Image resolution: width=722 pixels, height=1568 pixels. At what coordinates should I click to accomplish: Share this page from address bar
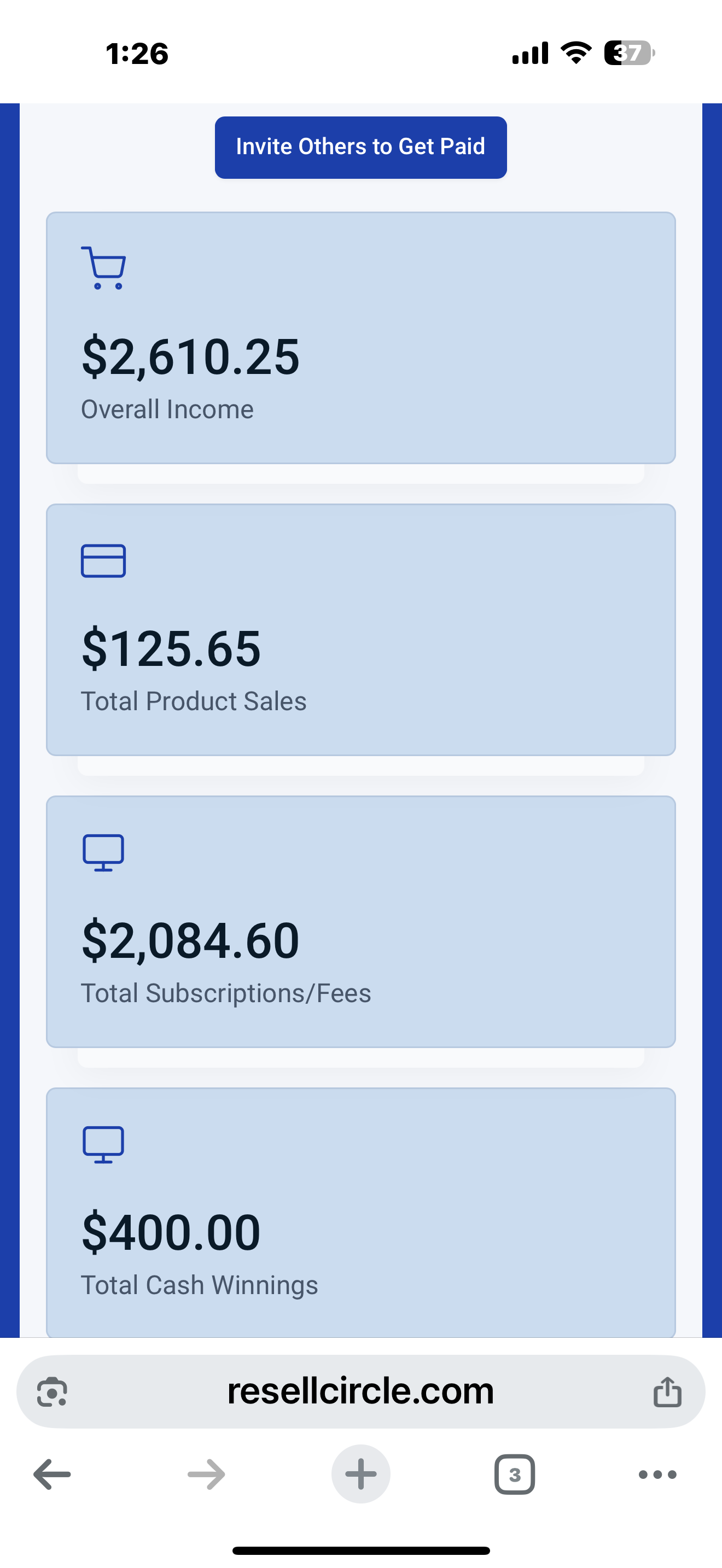click(667, 1391)
